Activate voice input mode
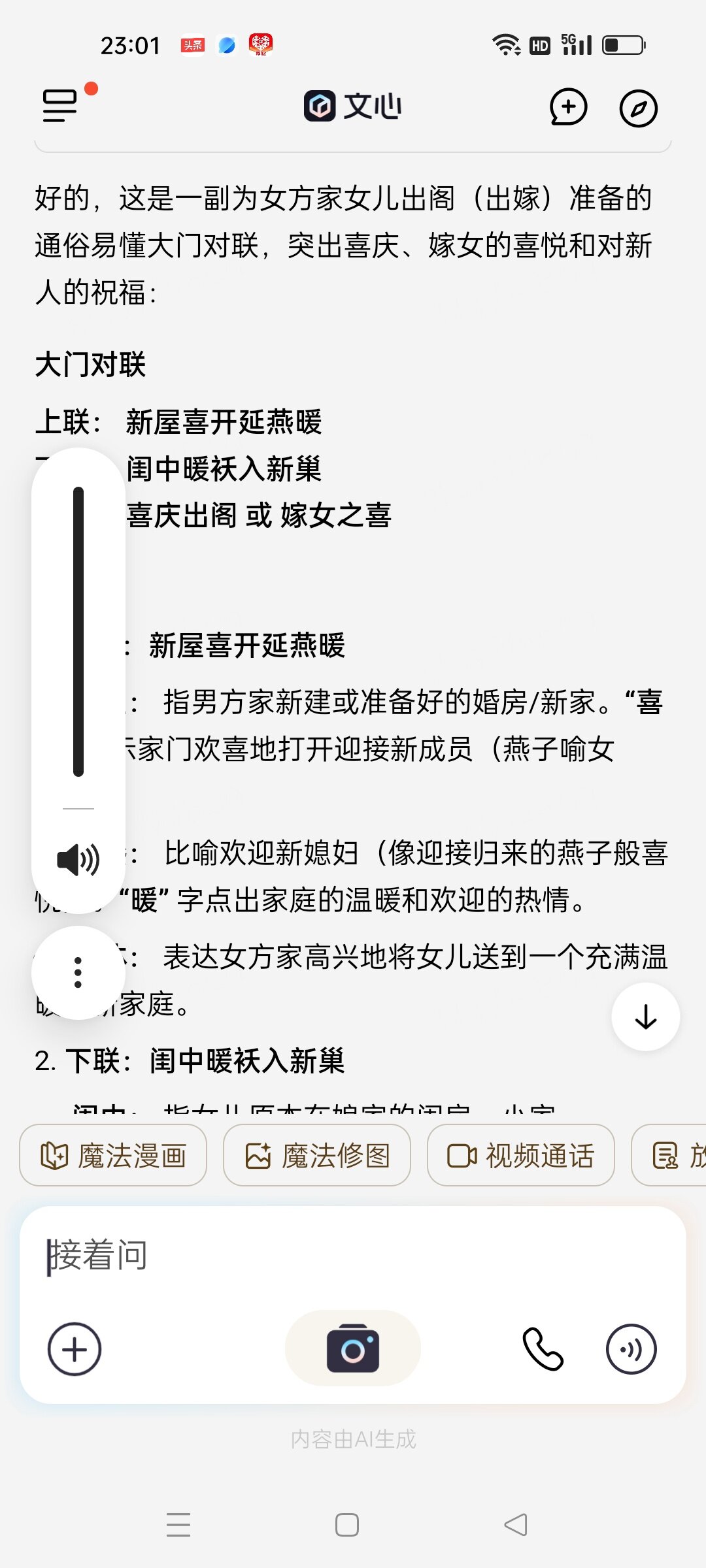The width and height of the screenshot is (706, 1568). [631, 1349]
